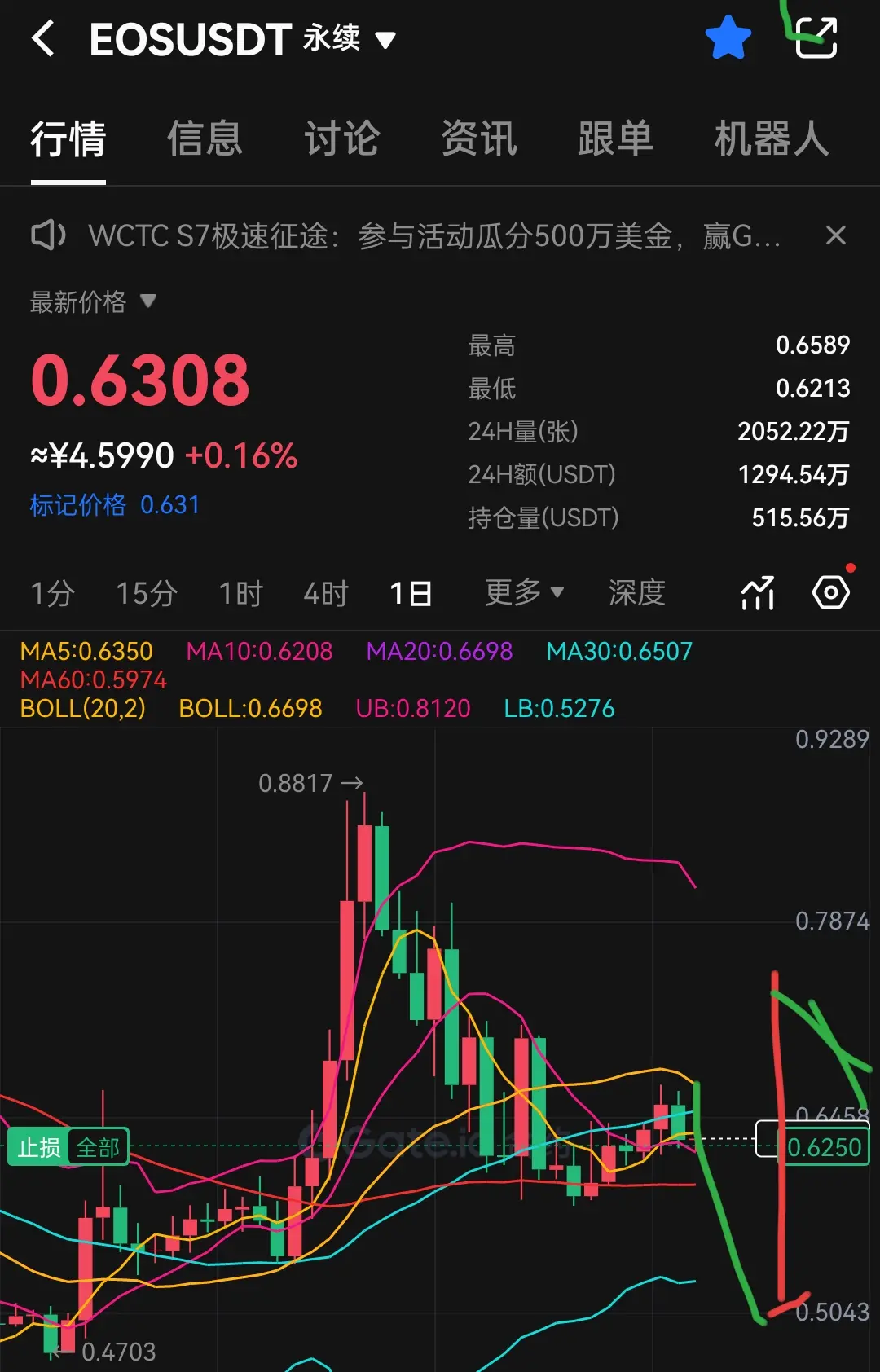Select the 1日 daily timeframe
880x1372 pixels.
411,593
